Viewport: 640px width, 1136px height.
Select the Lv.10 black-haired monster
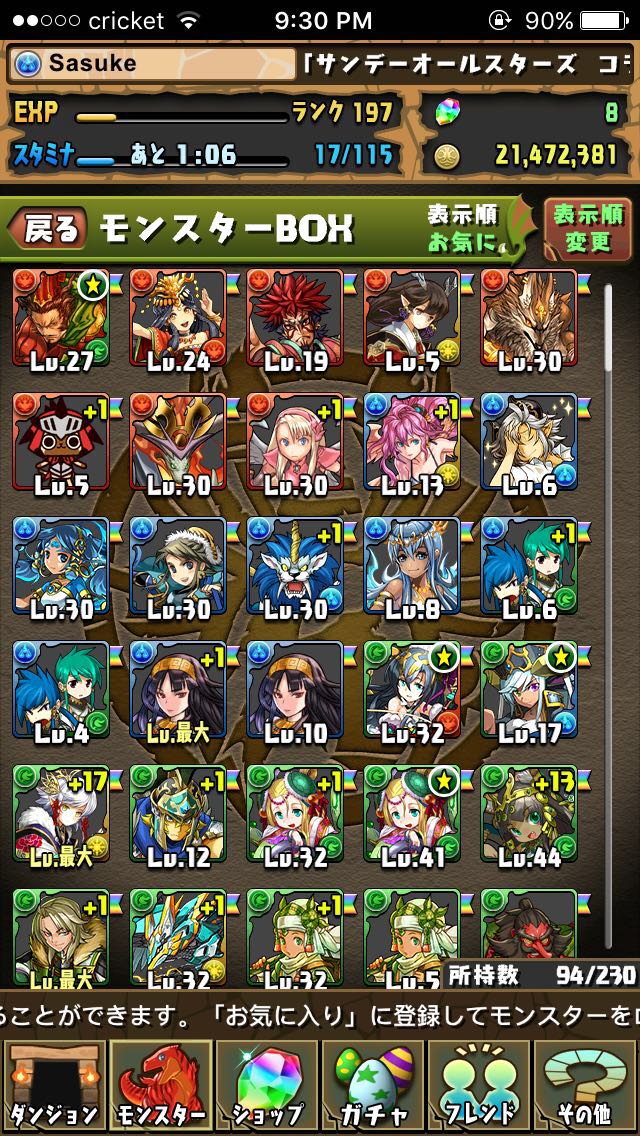point(295,690)
